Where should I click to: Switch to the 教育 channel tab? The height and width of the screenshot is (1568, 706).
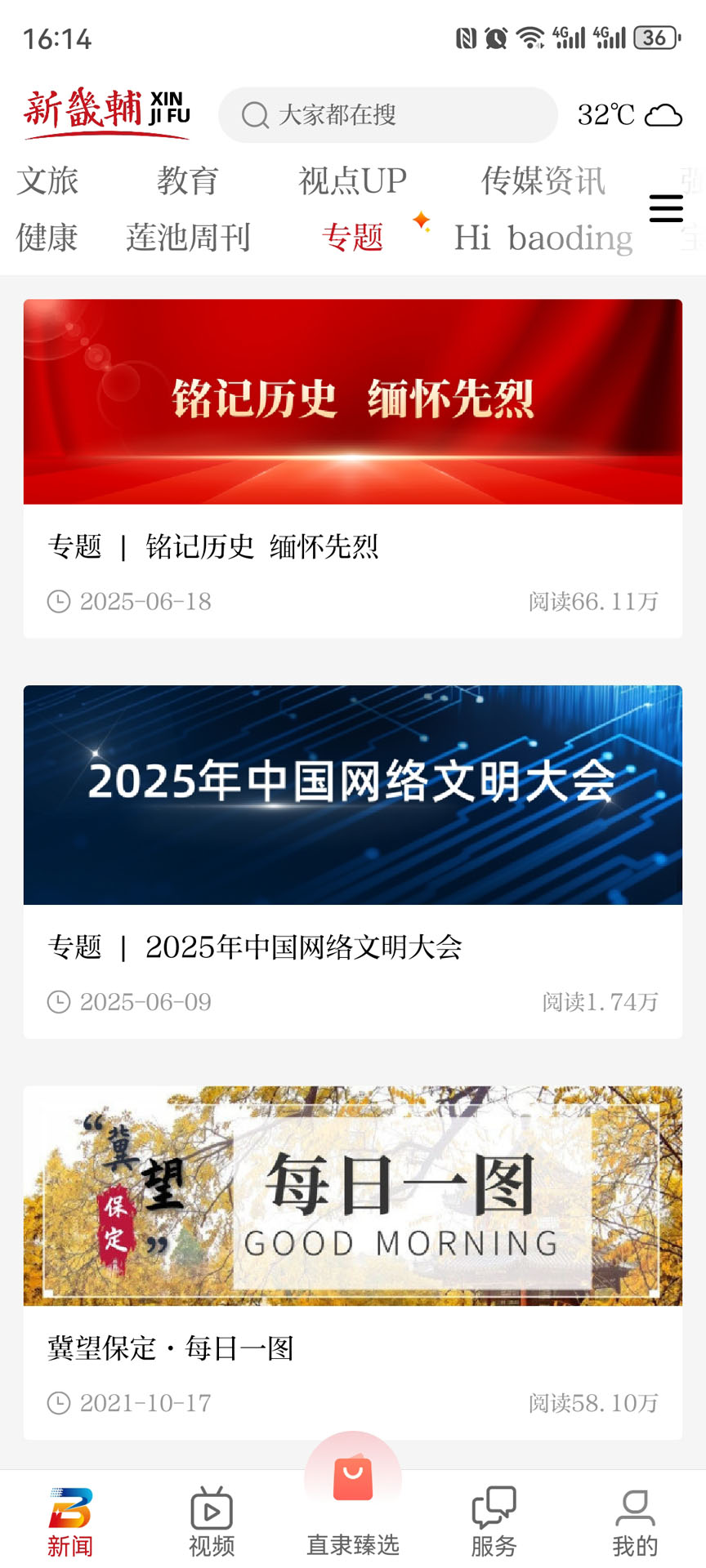189,181
